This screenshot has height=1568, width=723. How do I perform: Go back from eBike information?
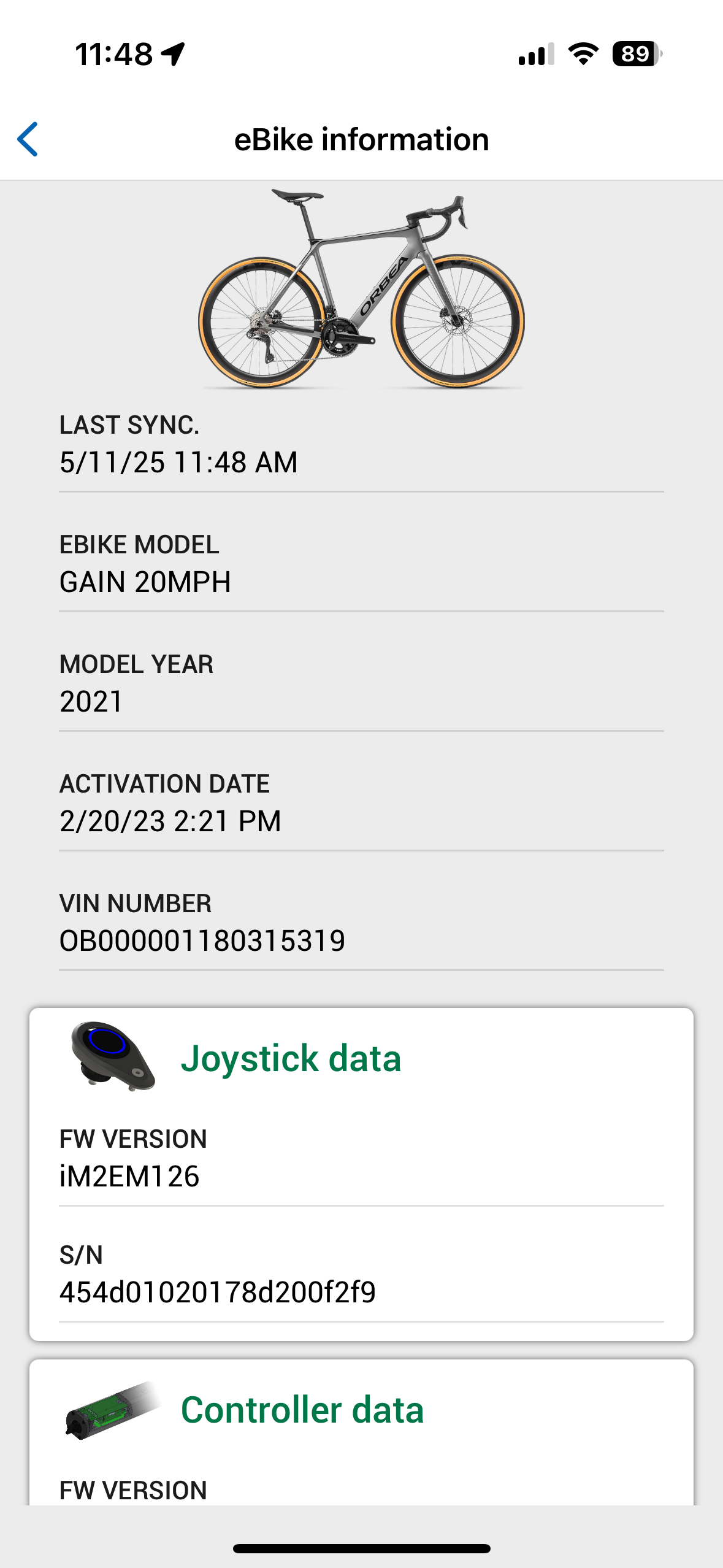[x=28, y=139]
